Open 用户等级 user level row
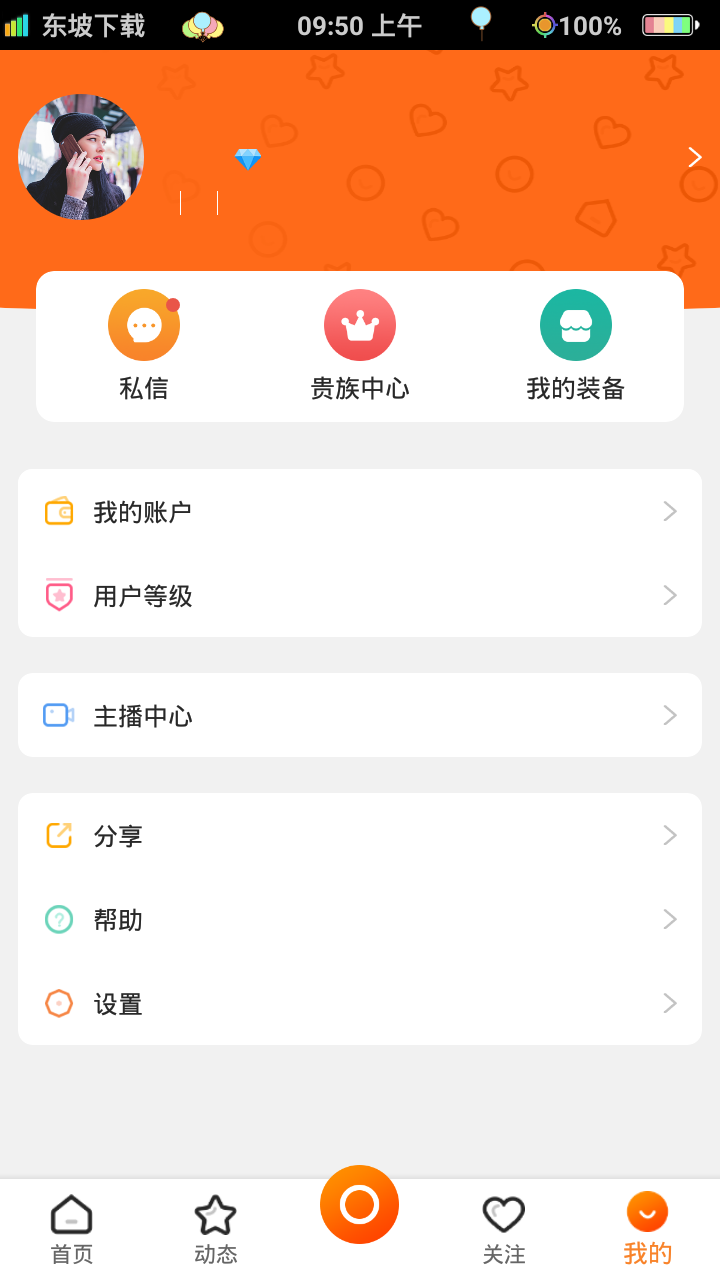 coord(360,596)
